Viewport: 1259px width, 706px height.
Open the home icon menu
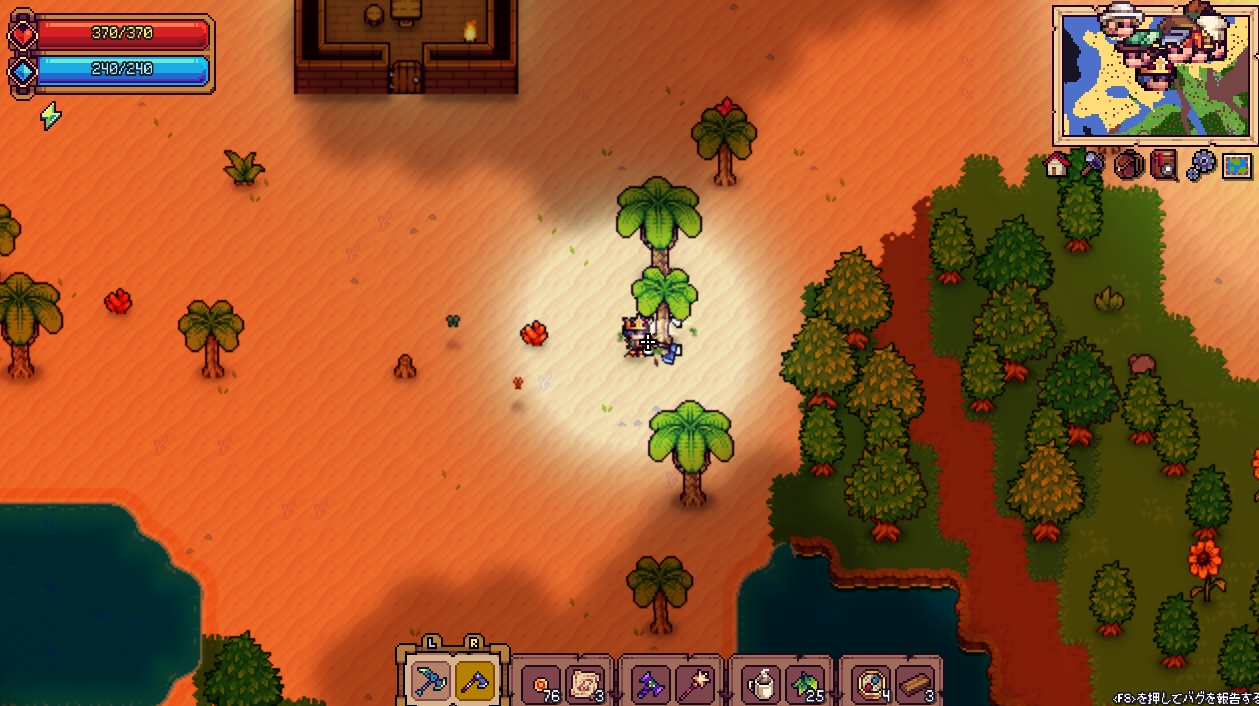tap(1057, 165)
